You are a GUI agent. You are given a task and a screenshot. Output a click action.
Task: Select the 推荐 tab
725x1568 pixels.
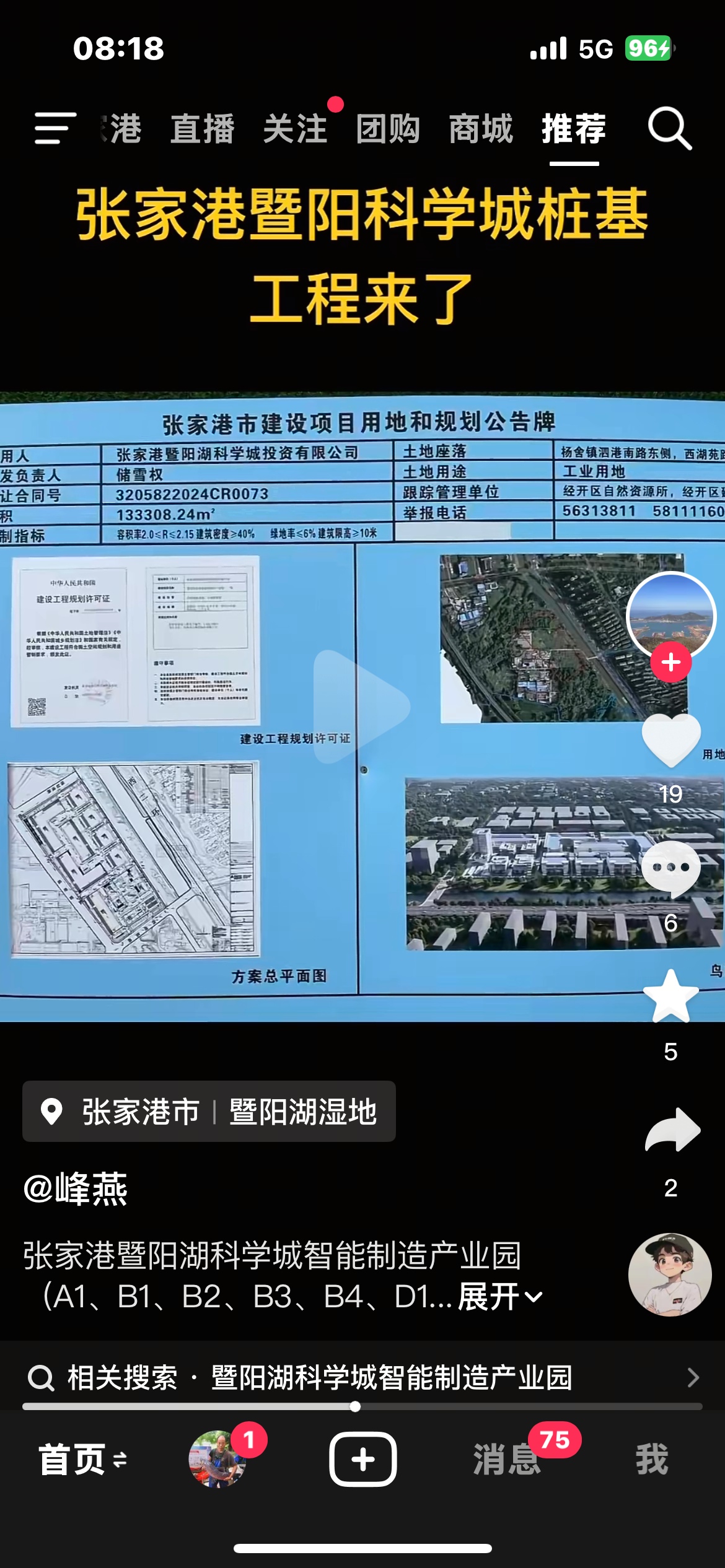tap(574, 129)
